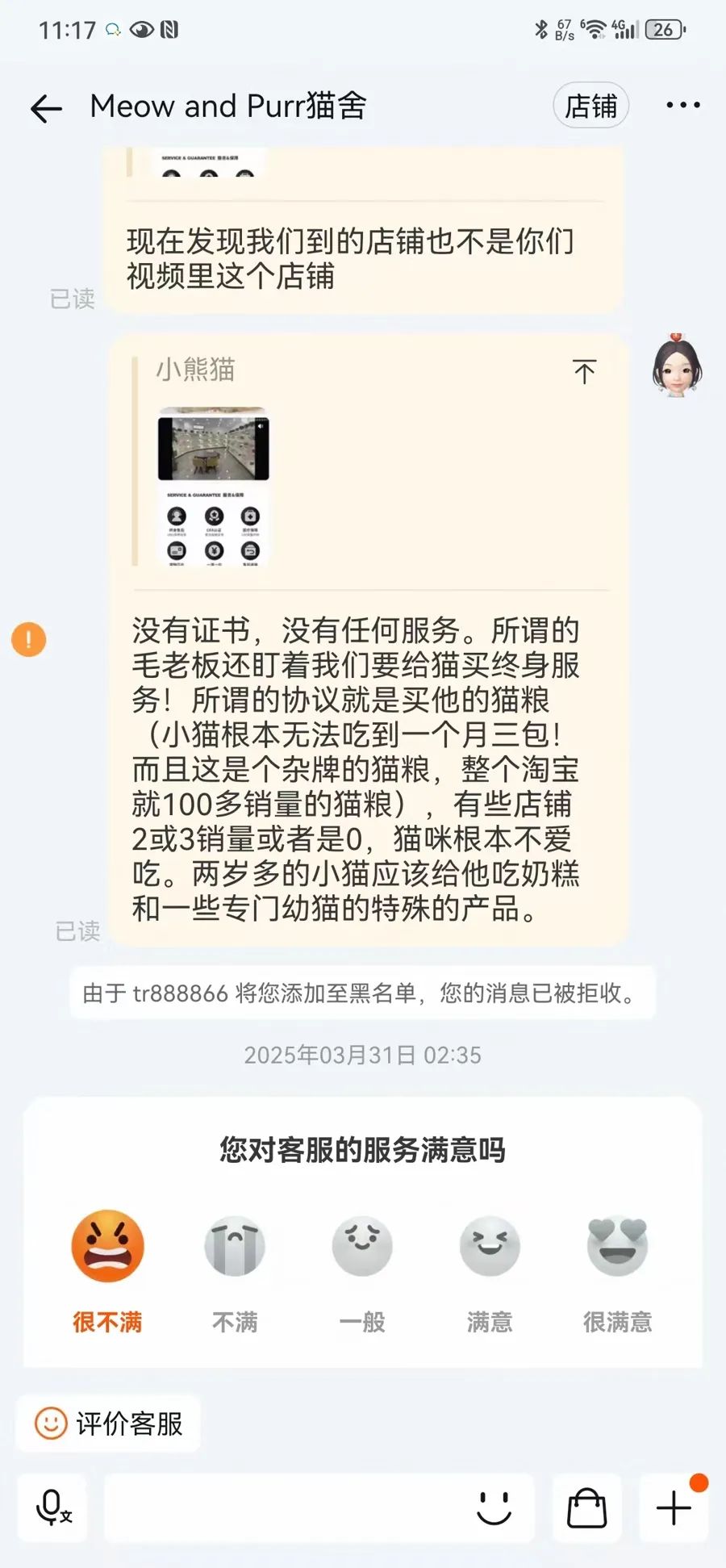726x1568 pixels.
Task: Jump to the quoted 小熊猫 message
Action: click(584, 371)
